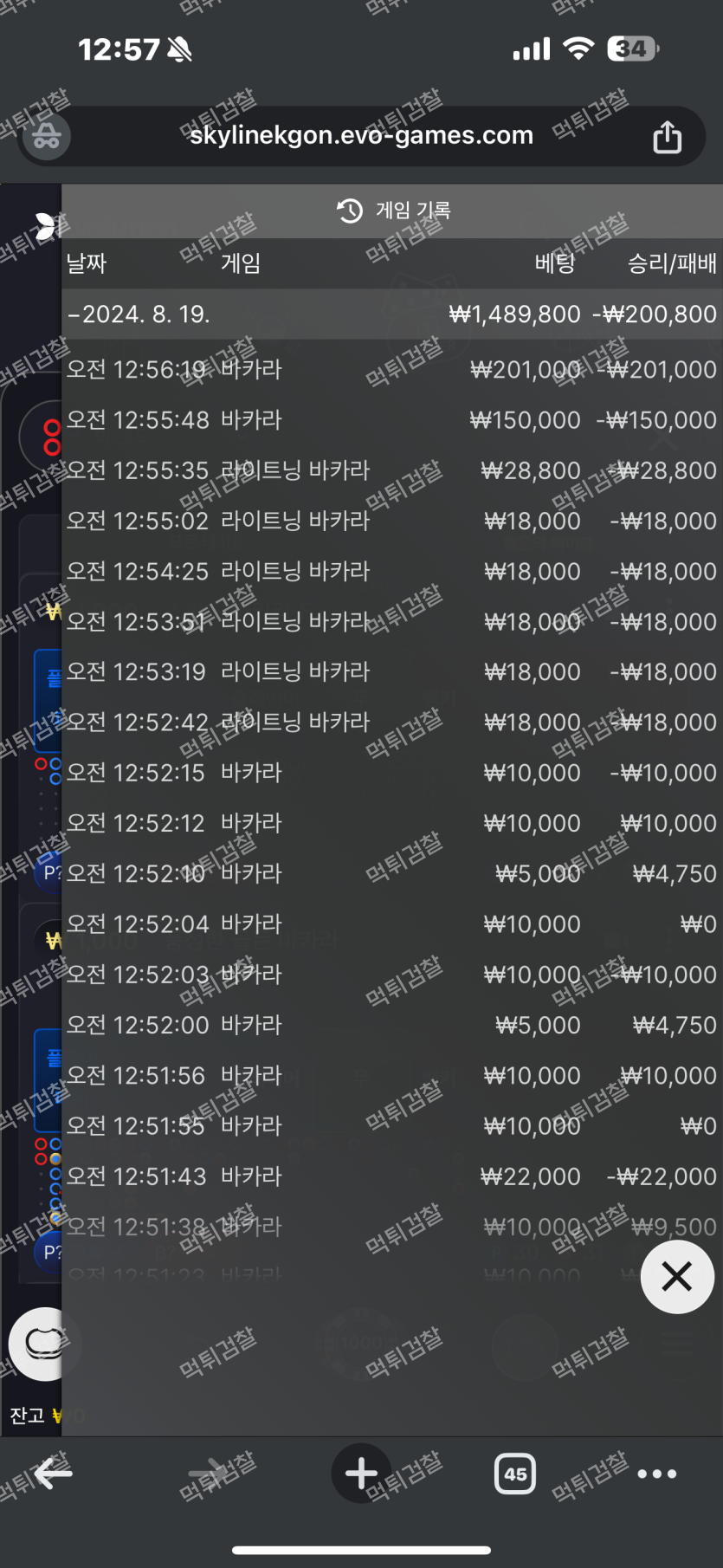Show the 45 open tabs
Viewport: 723px width, 1568px height.
[x=515, y=1473]
